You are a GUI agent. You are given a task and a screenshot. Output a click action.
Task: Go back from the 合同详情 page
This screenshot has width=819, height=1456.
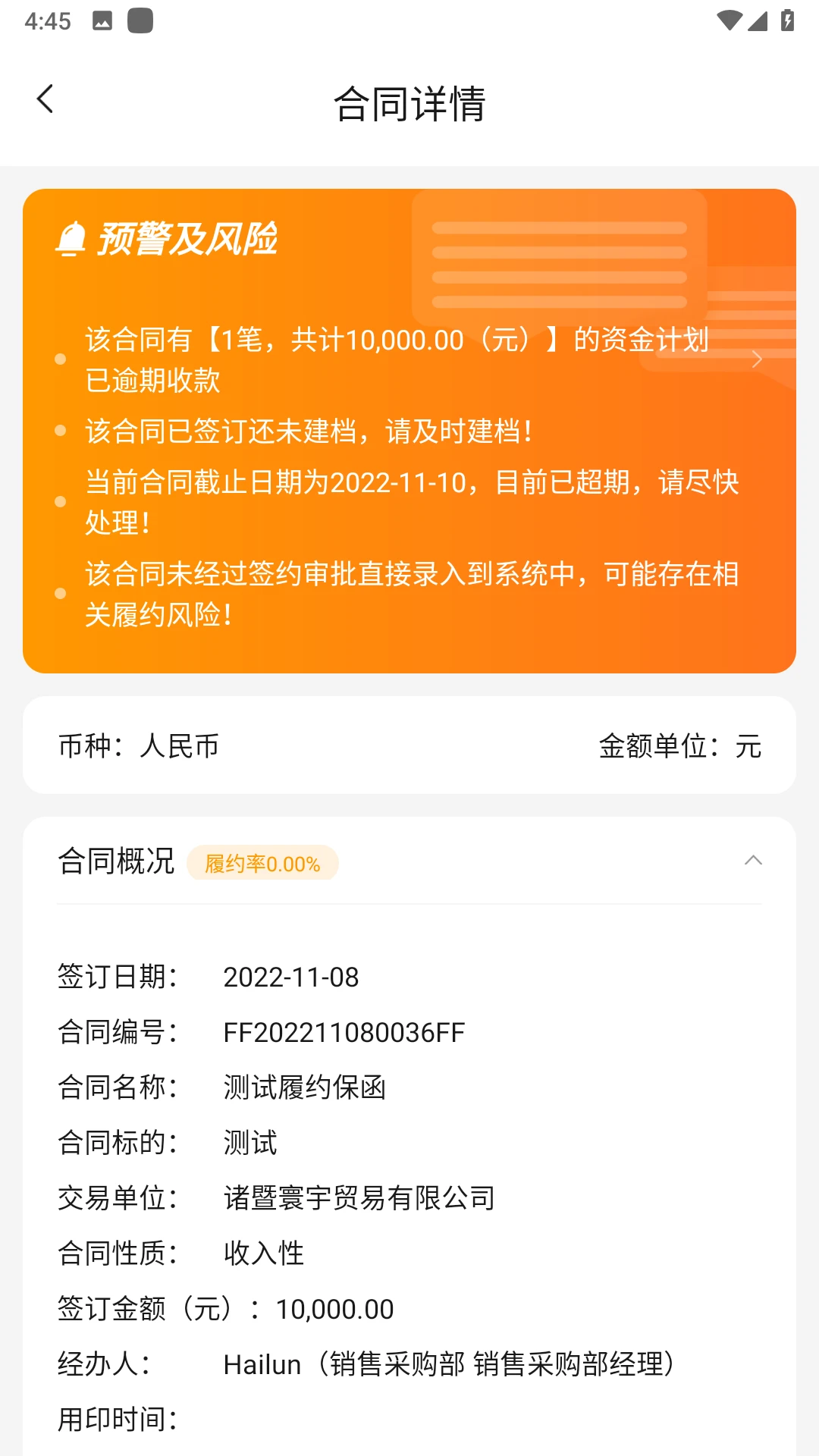point(45,99)
